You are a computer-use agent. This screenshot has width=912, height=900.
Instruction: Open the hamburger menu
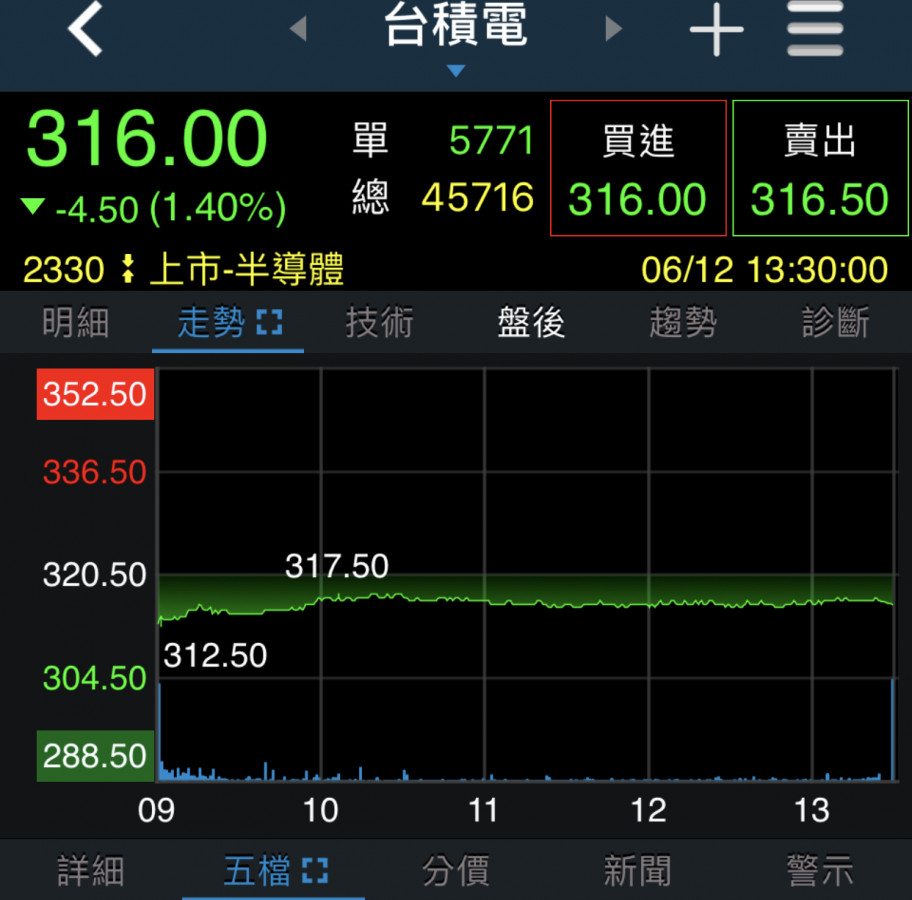tap(815, 30)
